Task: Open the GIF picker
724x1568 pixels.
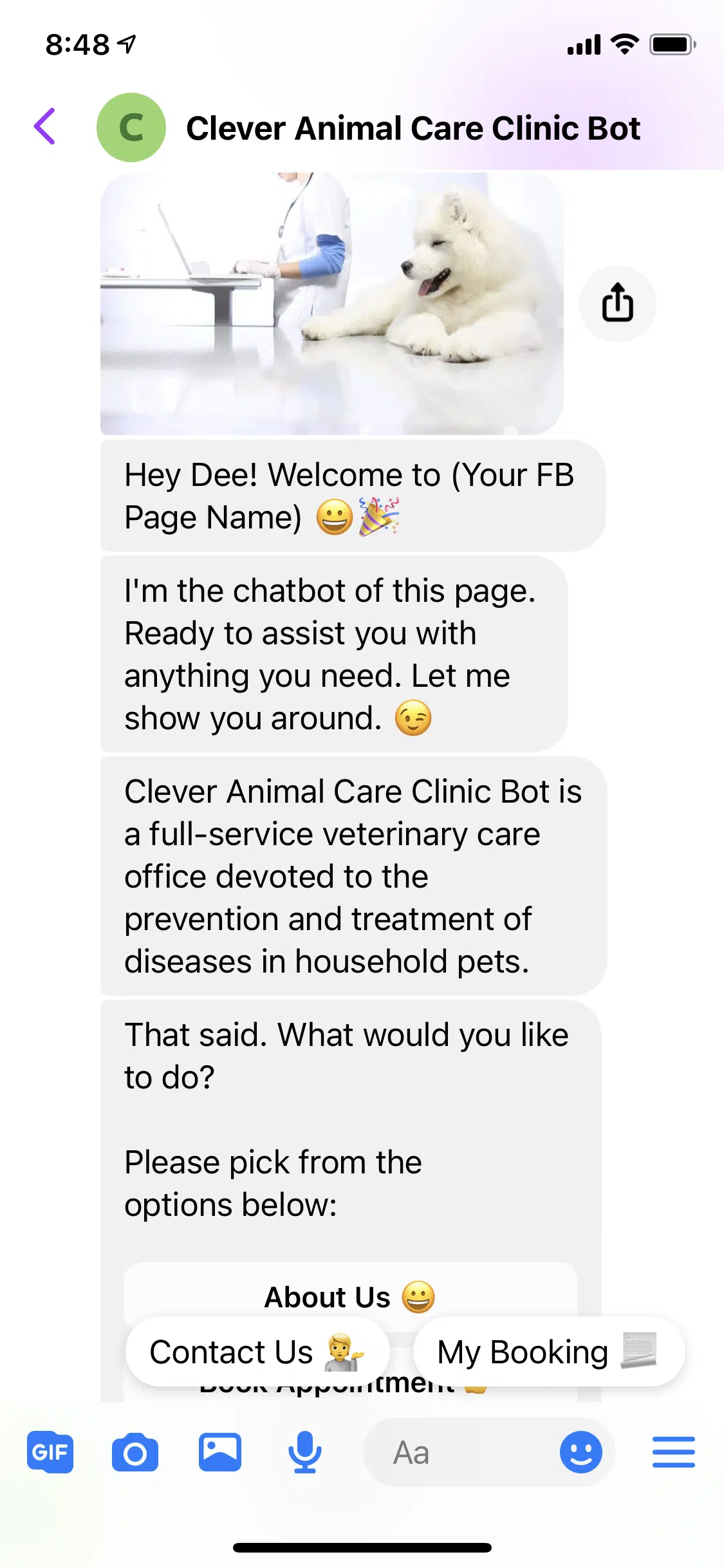Action: 50,1452
